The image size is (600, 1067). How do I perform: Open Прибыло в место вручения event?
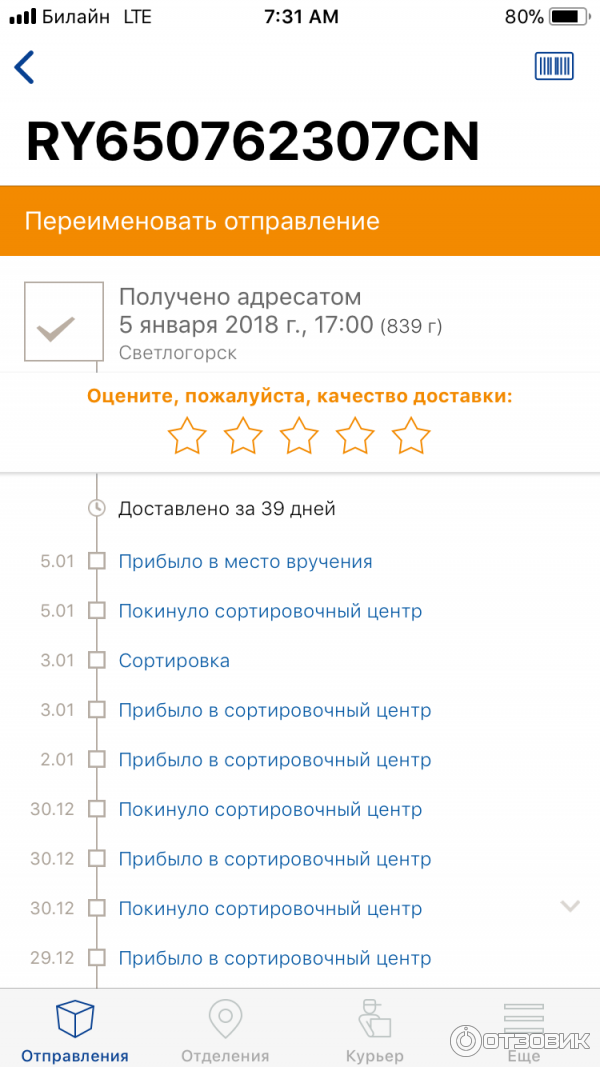245,562
